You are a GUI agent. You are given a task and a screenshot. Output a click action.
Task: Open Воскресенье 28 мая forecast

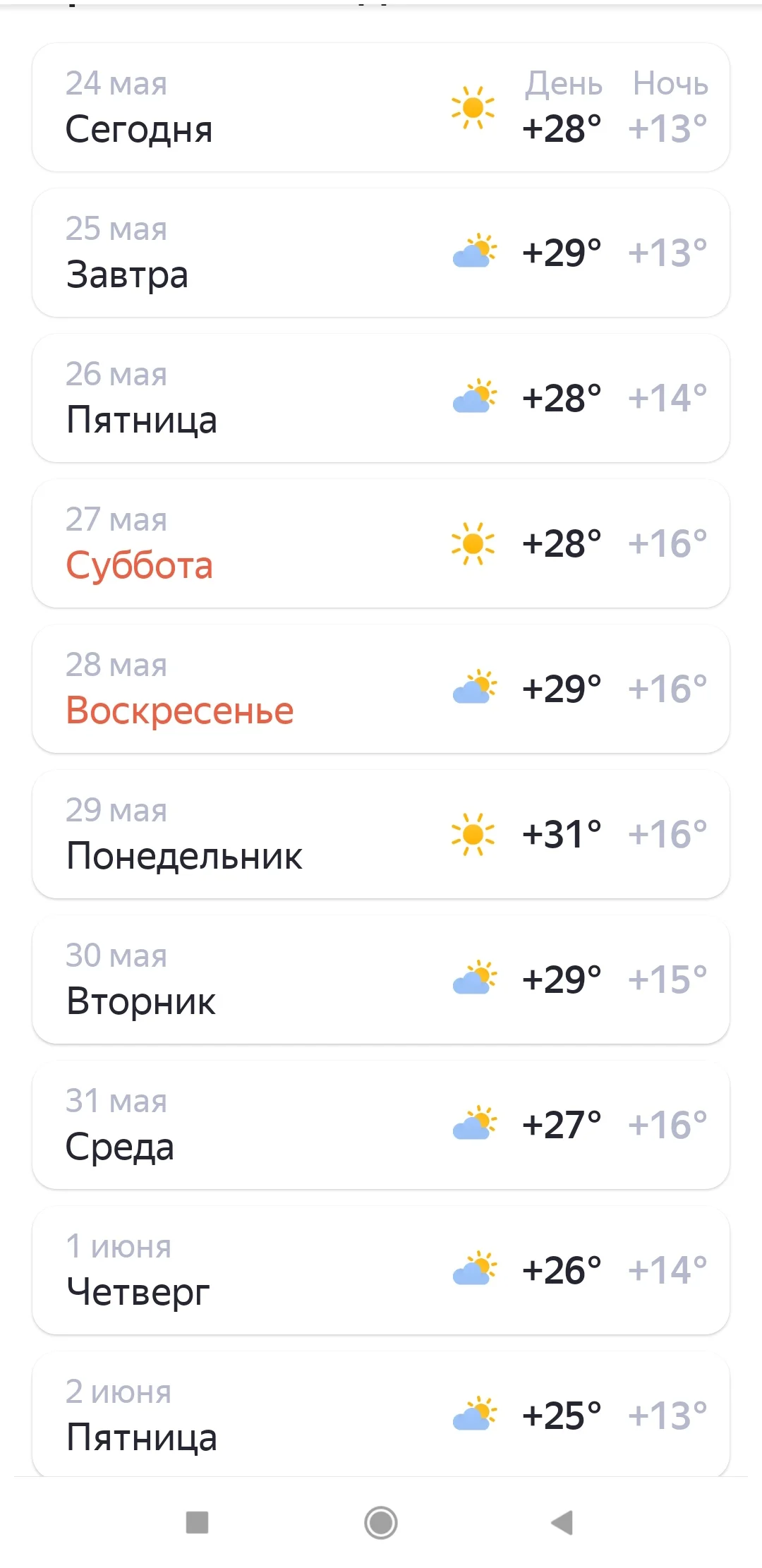(x=381, y=689)
